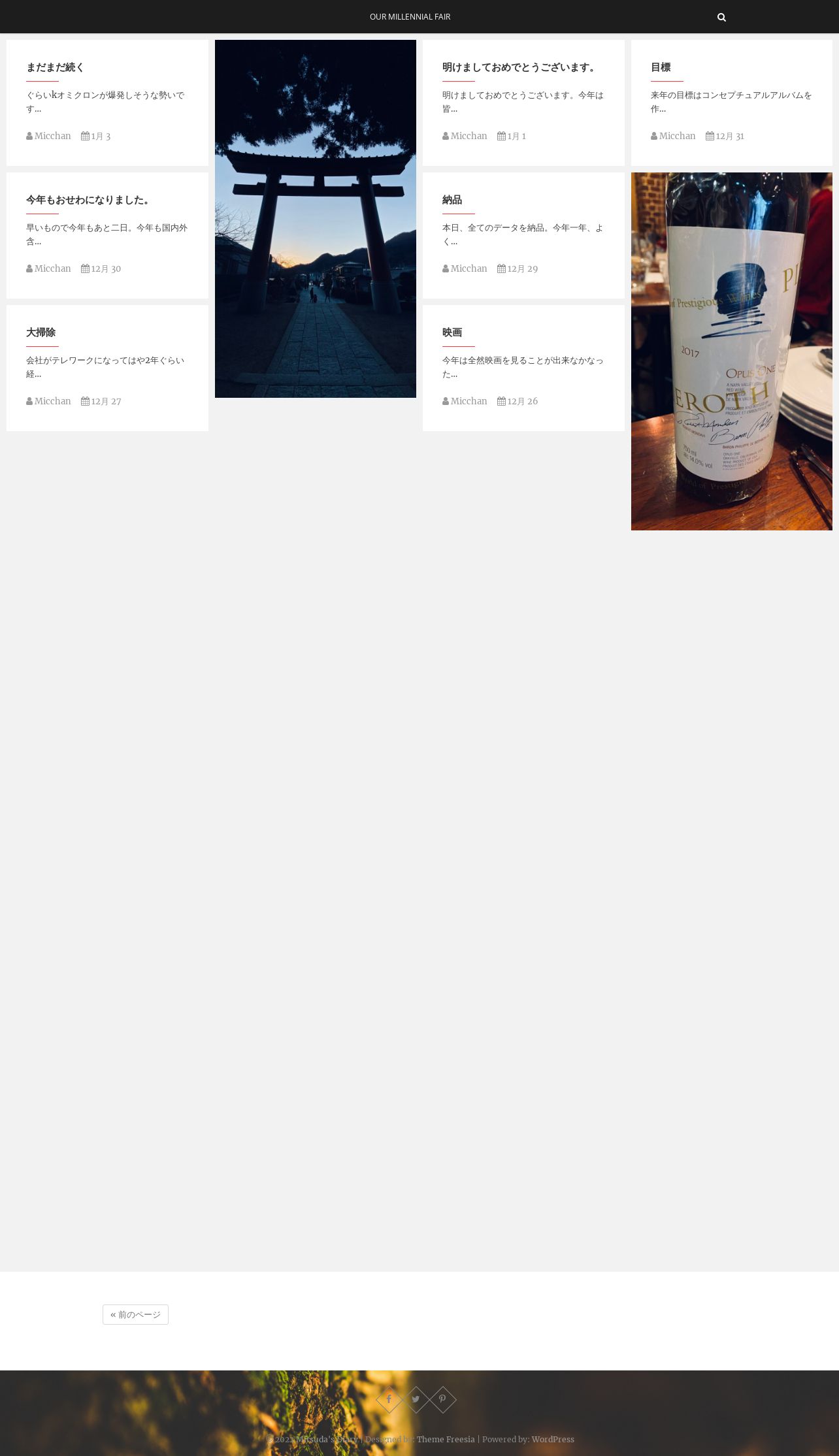
Task: Open the torii gate photo post
Action: coord(316,219)
